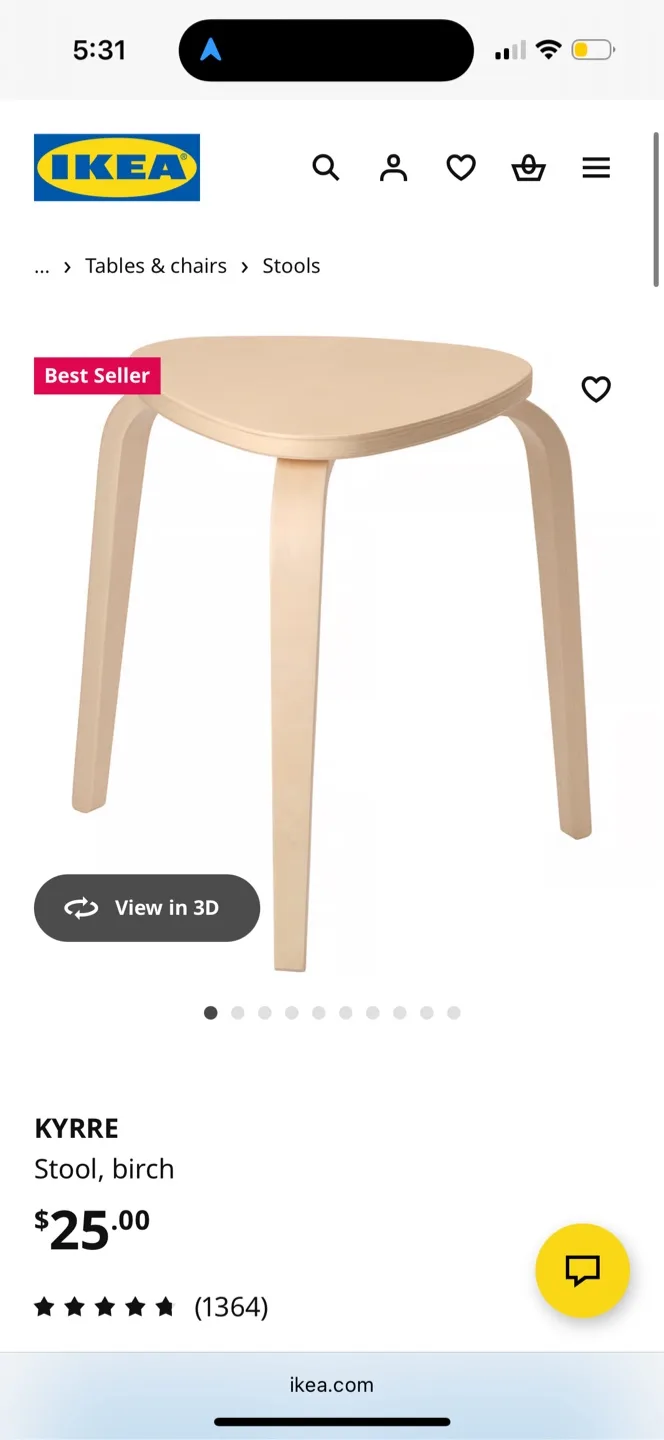Tap View in 3D button
This screenshot has width=664, height=1440.
(147, 908)
